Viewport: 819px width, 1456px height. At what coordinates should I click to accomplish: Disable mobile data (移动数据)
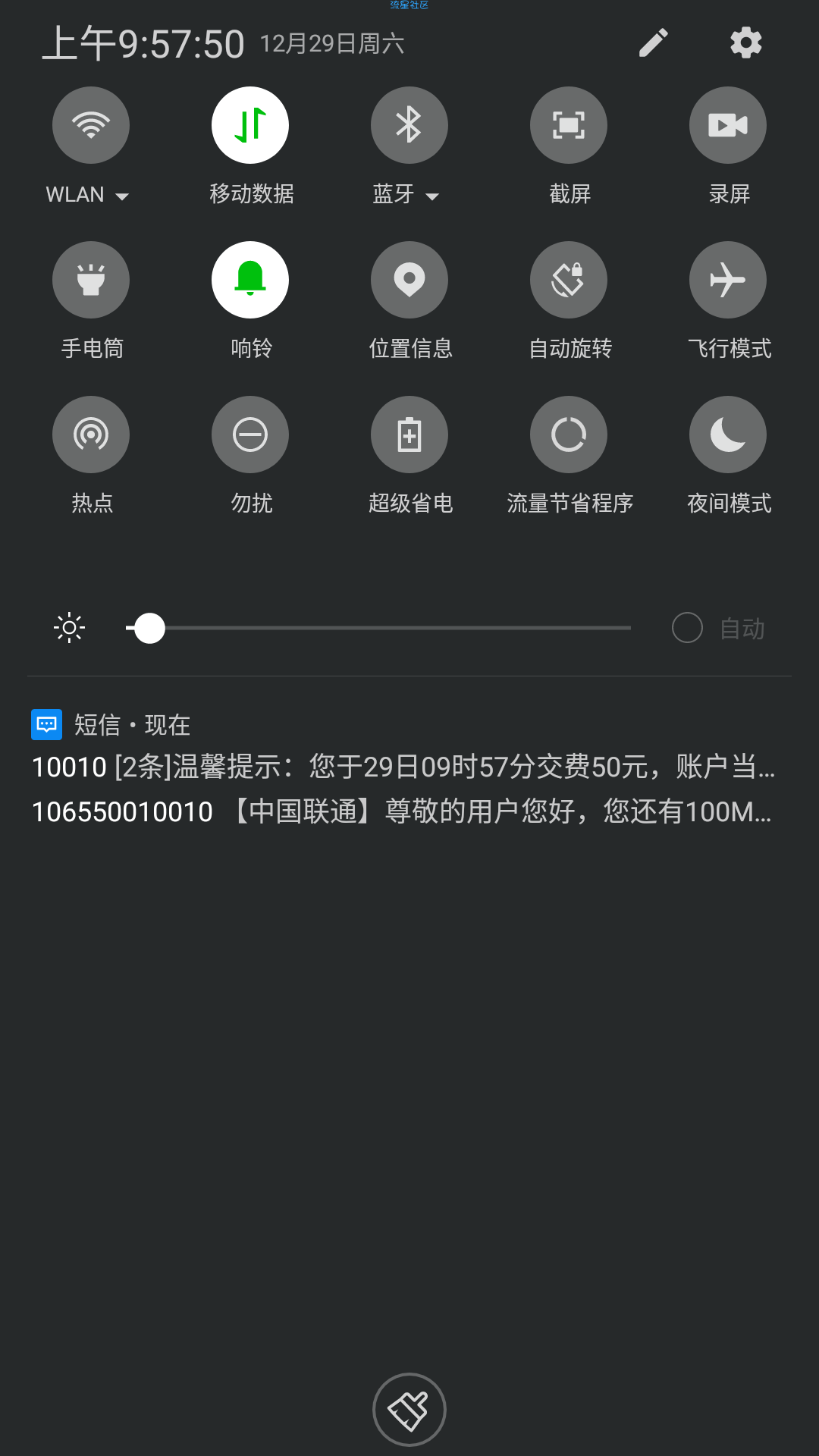coord(250,125)
